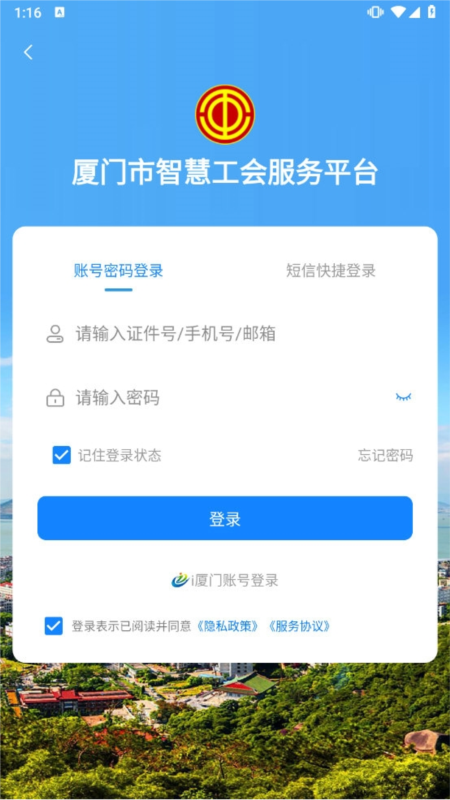Open the 忘记密码 link
Viewport: 450px width, 800px height.
point(385,456)
